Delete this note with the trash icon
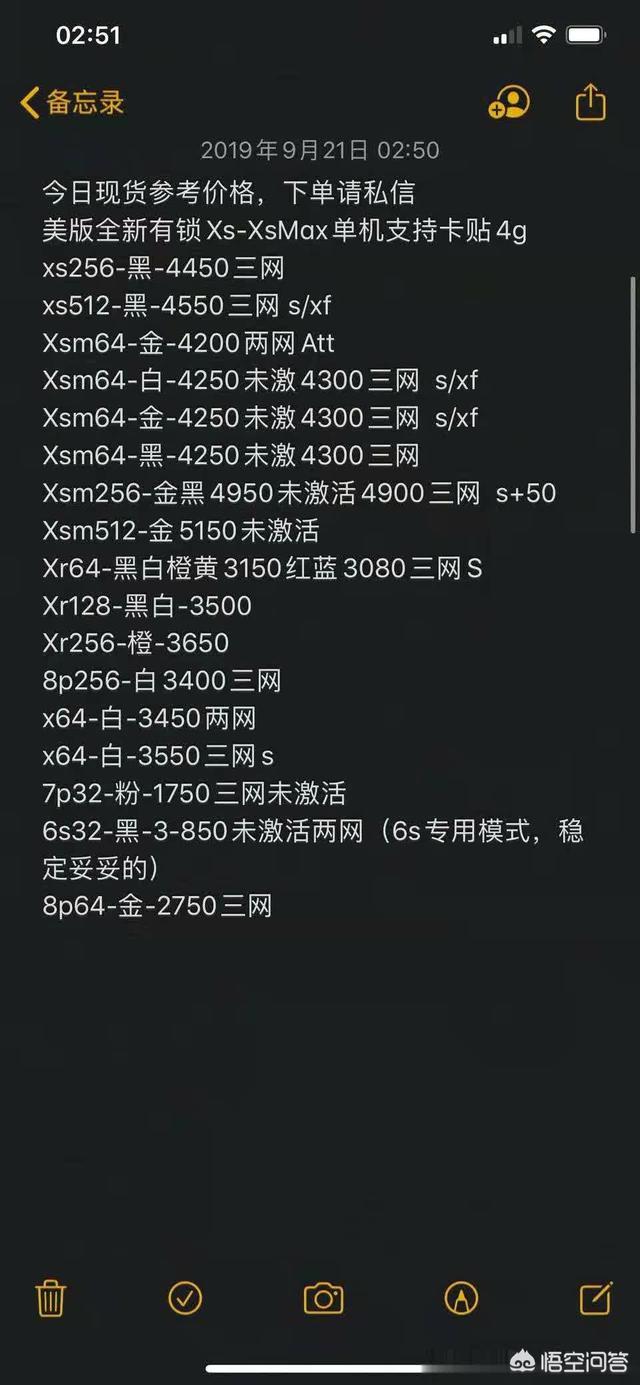This screenshot has width=640, height=1385. click(x=50, y=1298)
